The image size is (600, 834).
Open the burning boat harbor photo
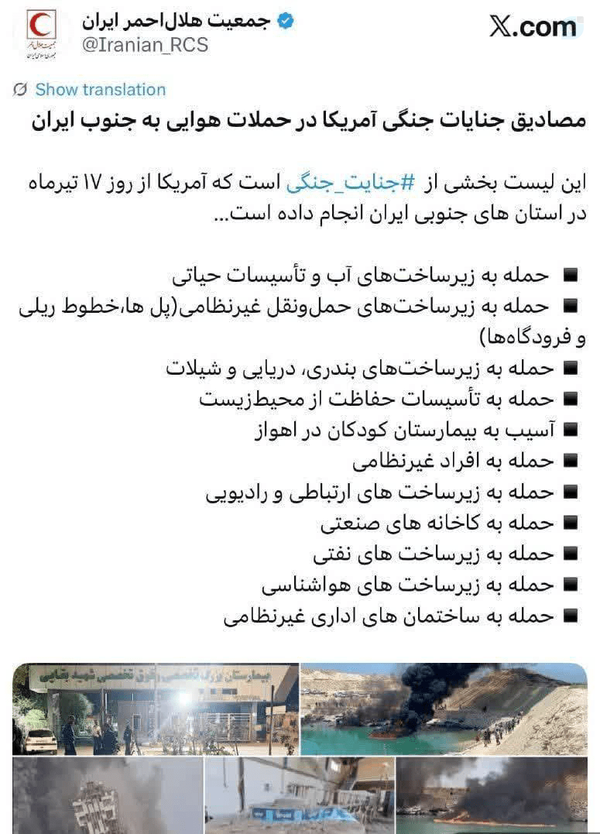point(444,708)
